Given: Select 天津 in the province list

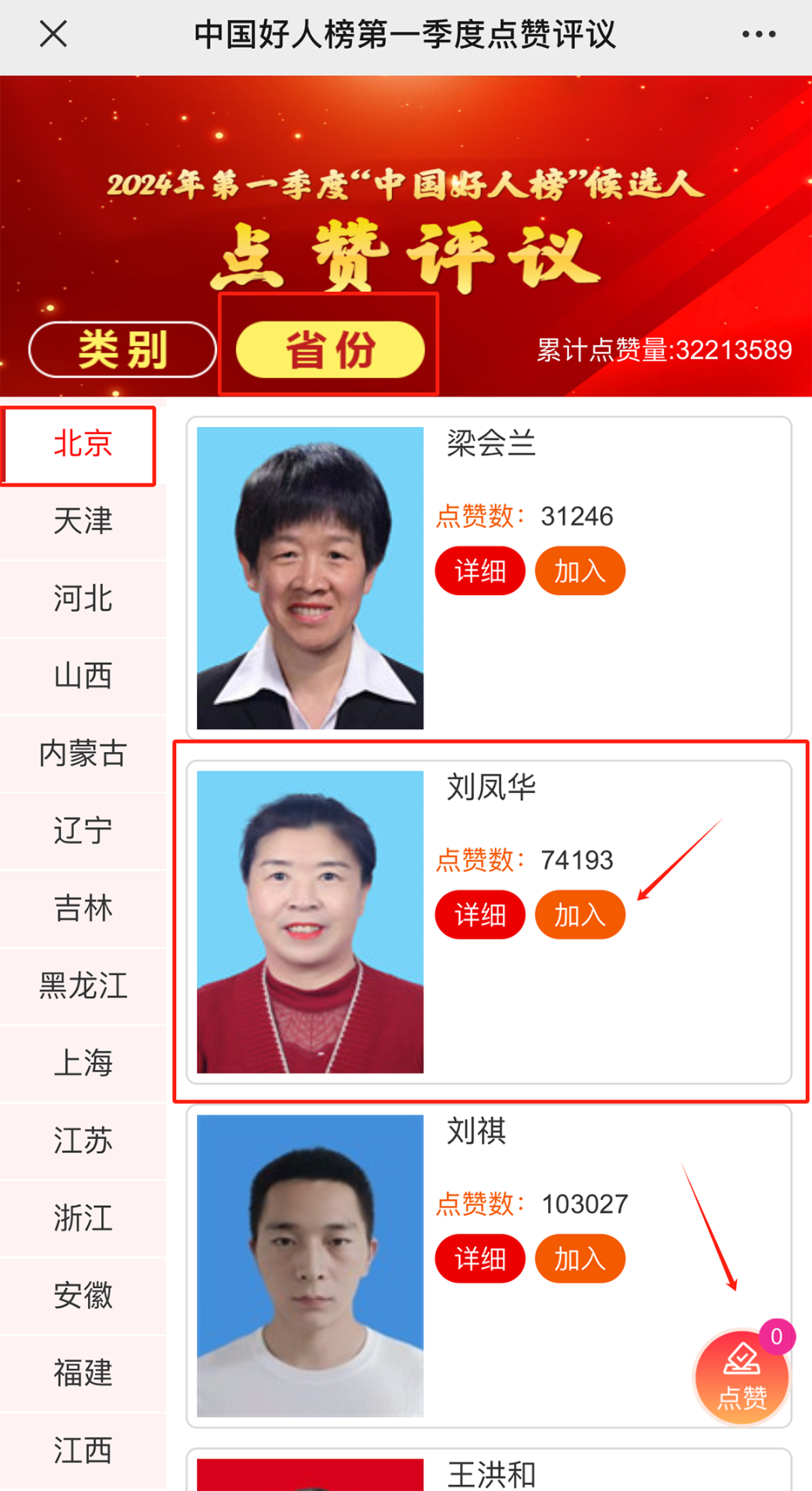Looking at the screenshot, I should pyautogui.click(x=82, y=521).
